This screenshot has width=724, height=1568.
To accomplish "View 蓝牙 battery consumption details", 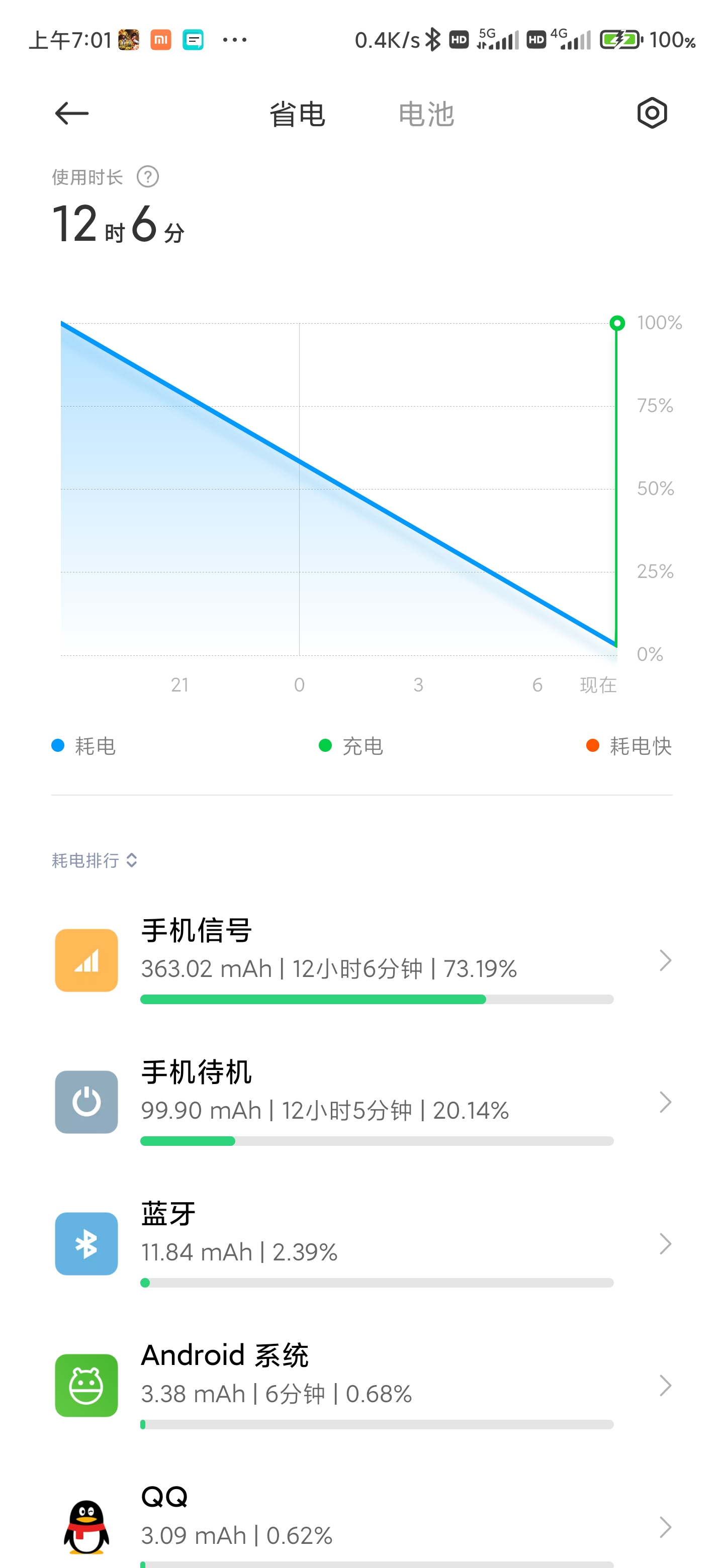I will [361, 1244].
